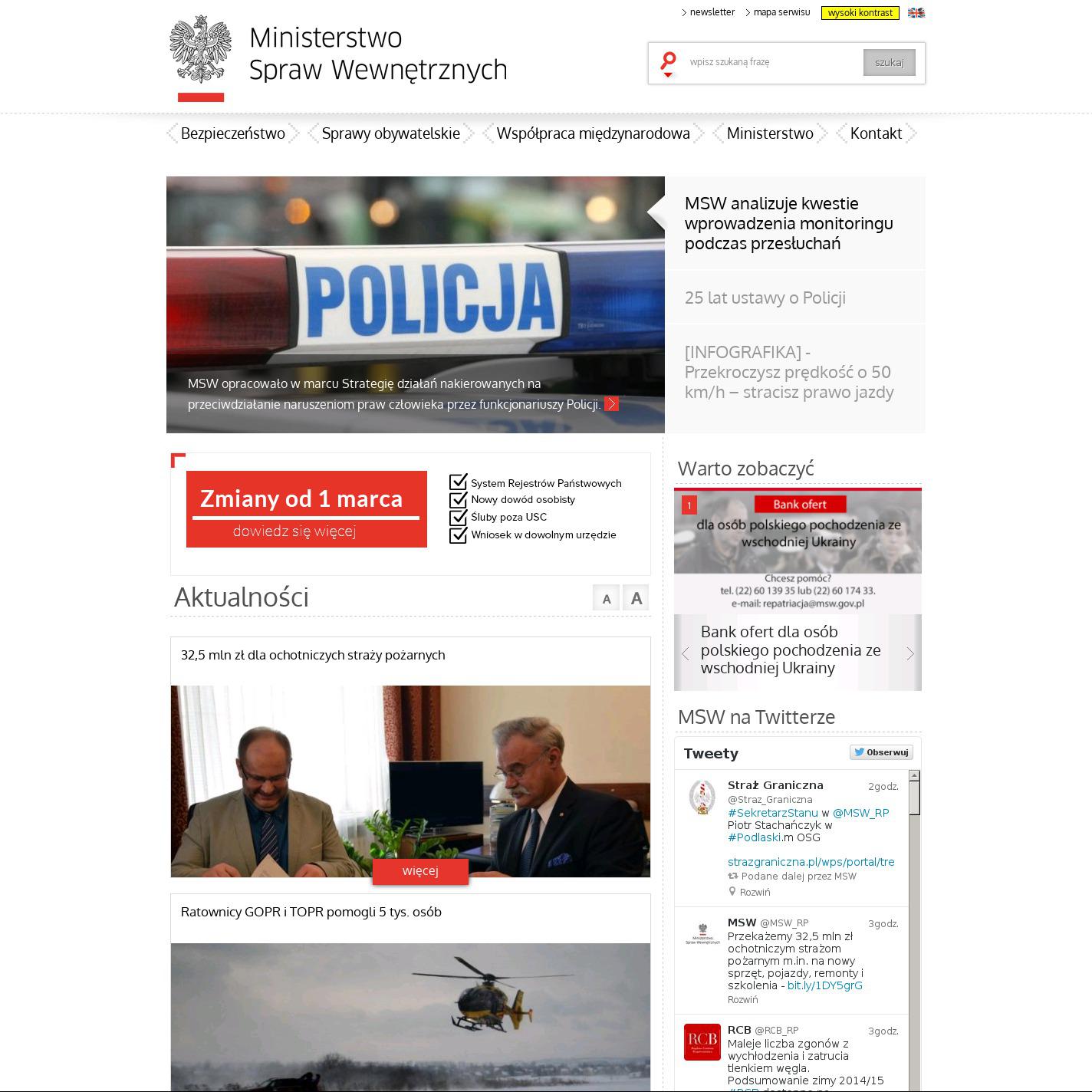Switch to English via flag icon
Image resolution: width=1092 pixels, height=1092 pixels.
point(916,13)
